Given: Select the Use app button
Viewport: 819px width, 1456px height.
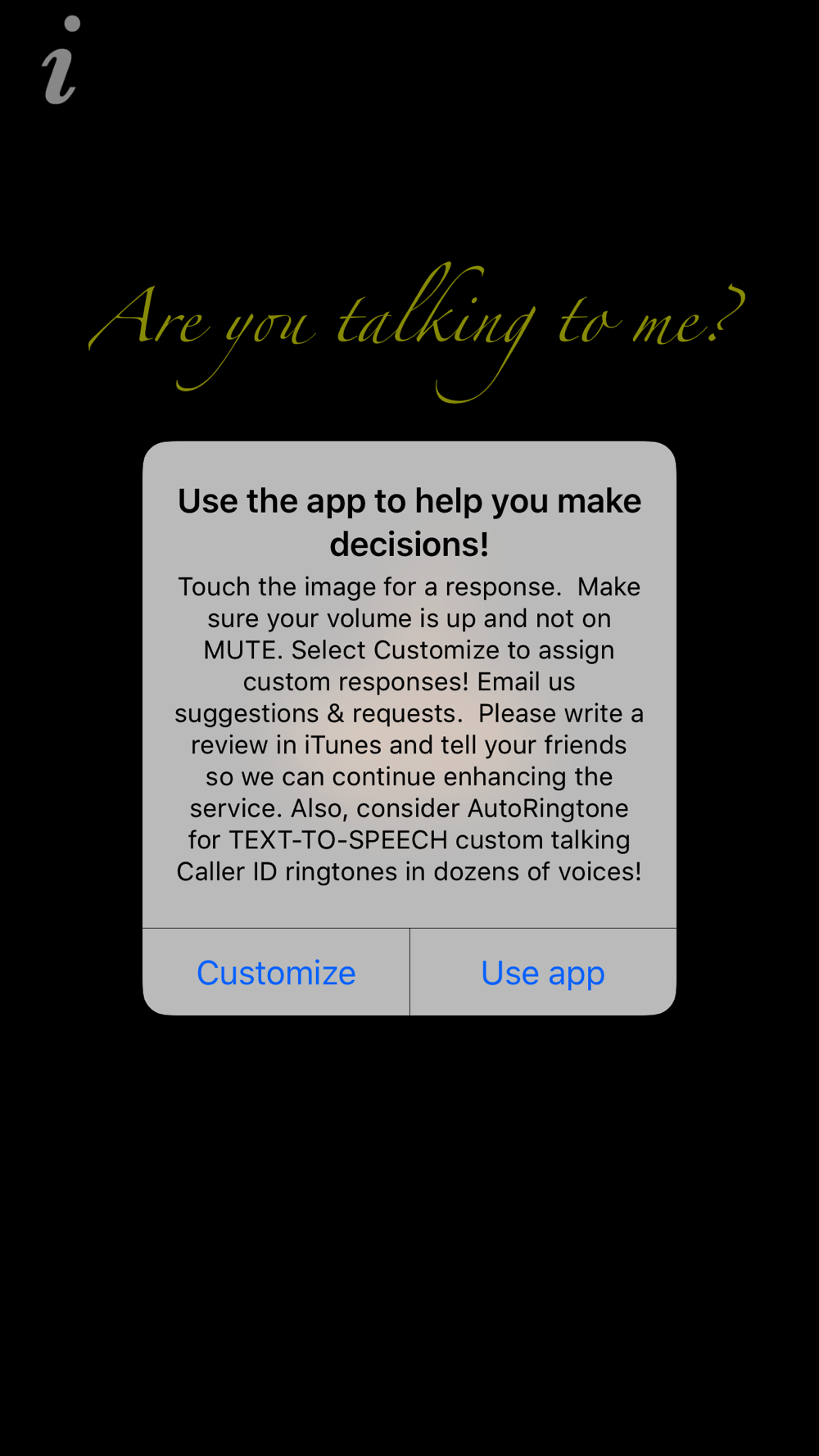Looking at the screenshot, I should (543, 972).
